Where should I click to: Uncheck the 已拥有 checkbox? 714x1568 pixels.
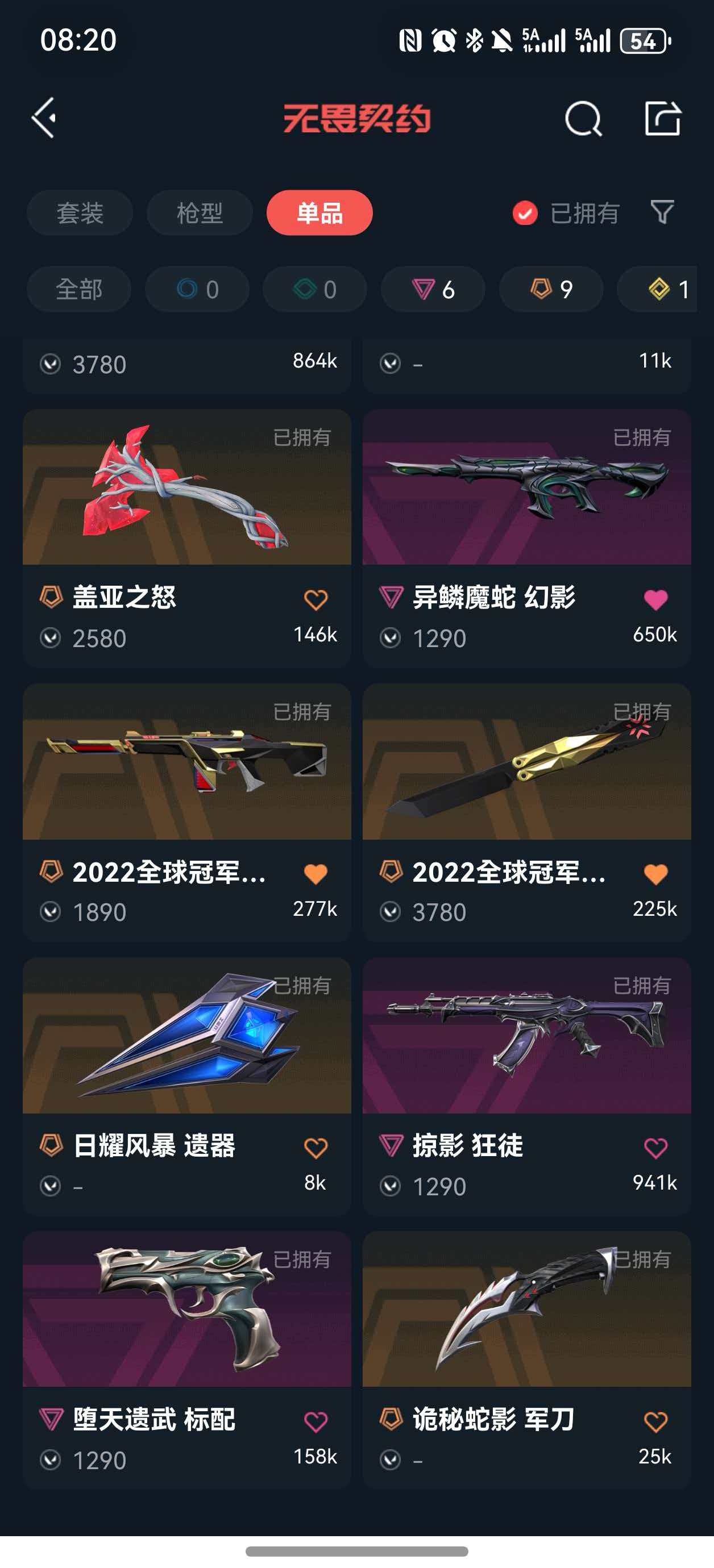(525, 214)
